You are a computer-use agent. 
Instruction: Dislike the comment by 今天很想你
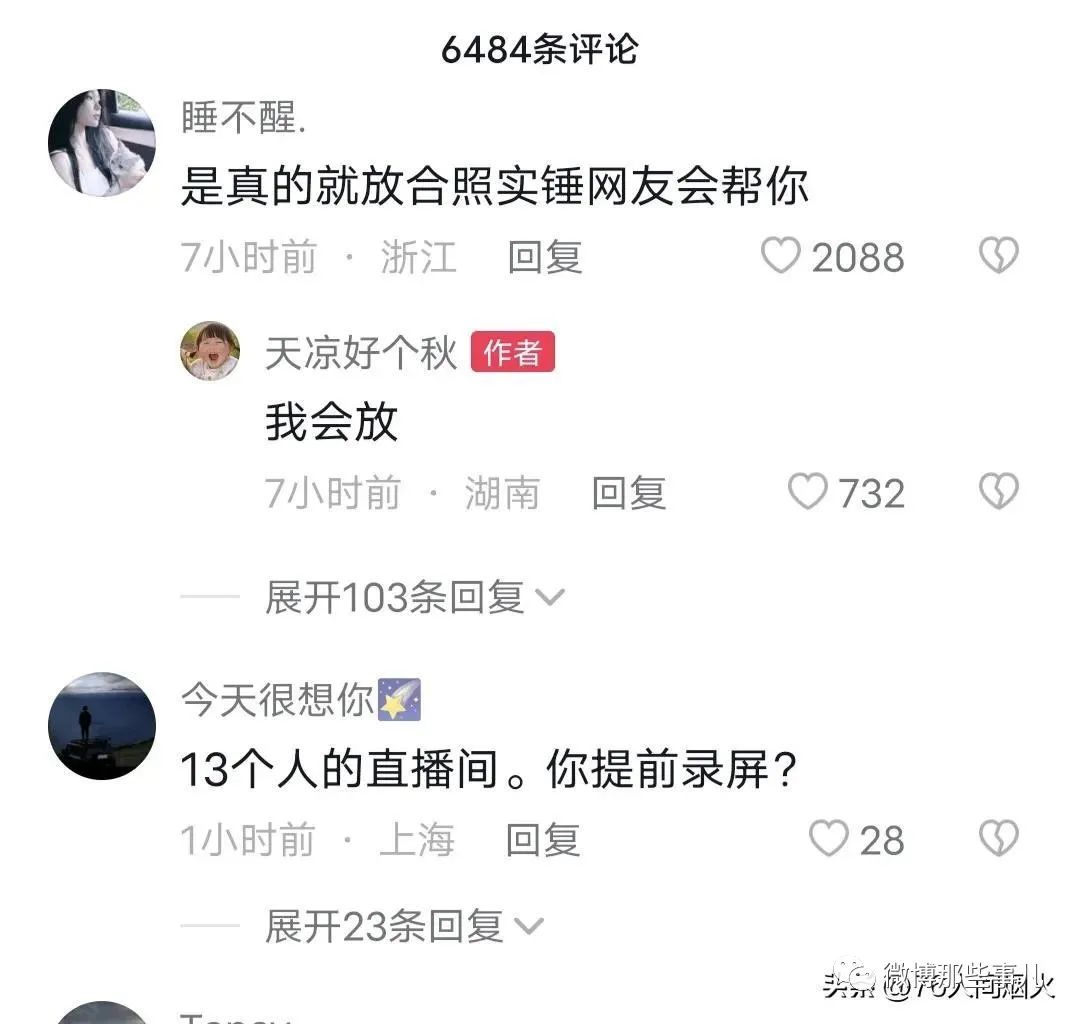997,839
